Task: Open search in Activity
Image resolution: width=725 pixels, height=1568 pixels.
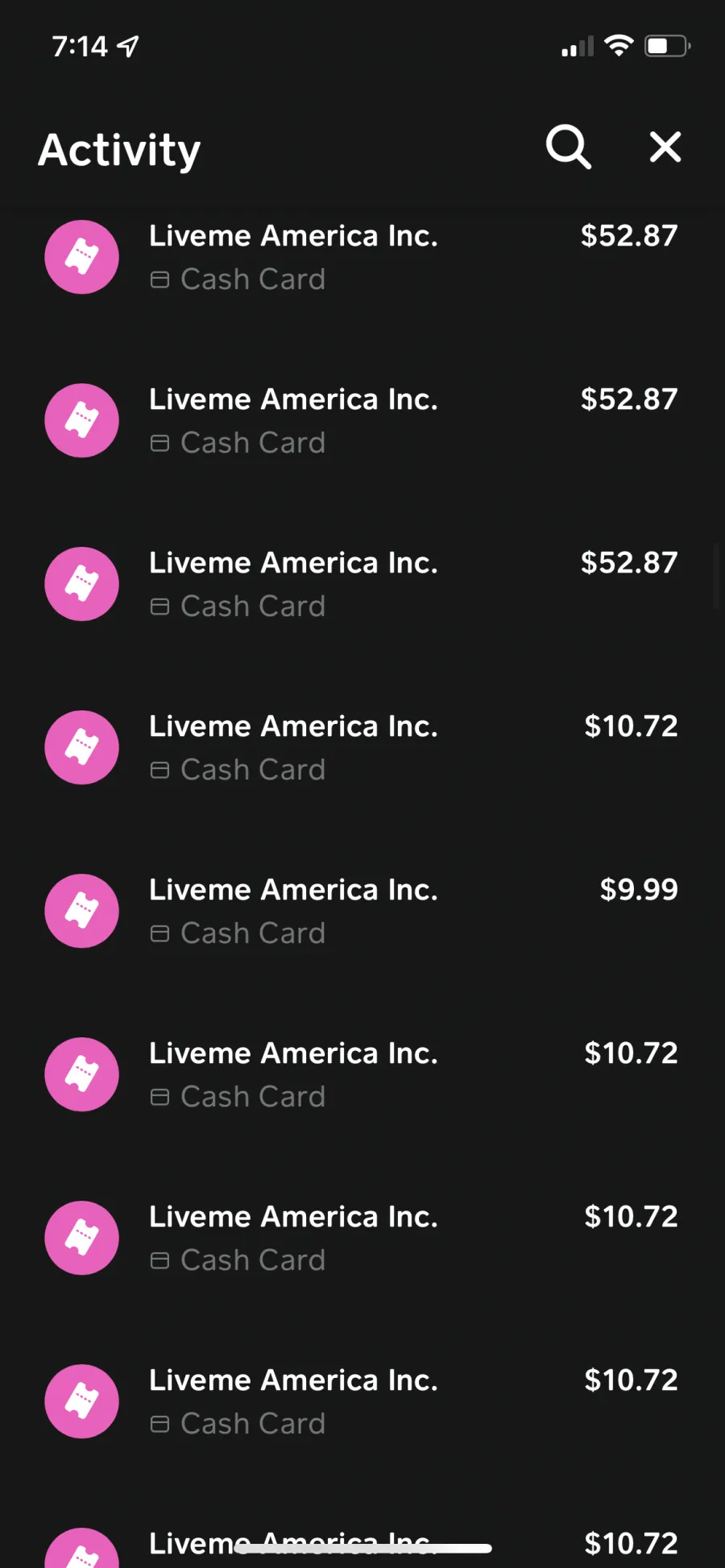Action: click(569, 147)
